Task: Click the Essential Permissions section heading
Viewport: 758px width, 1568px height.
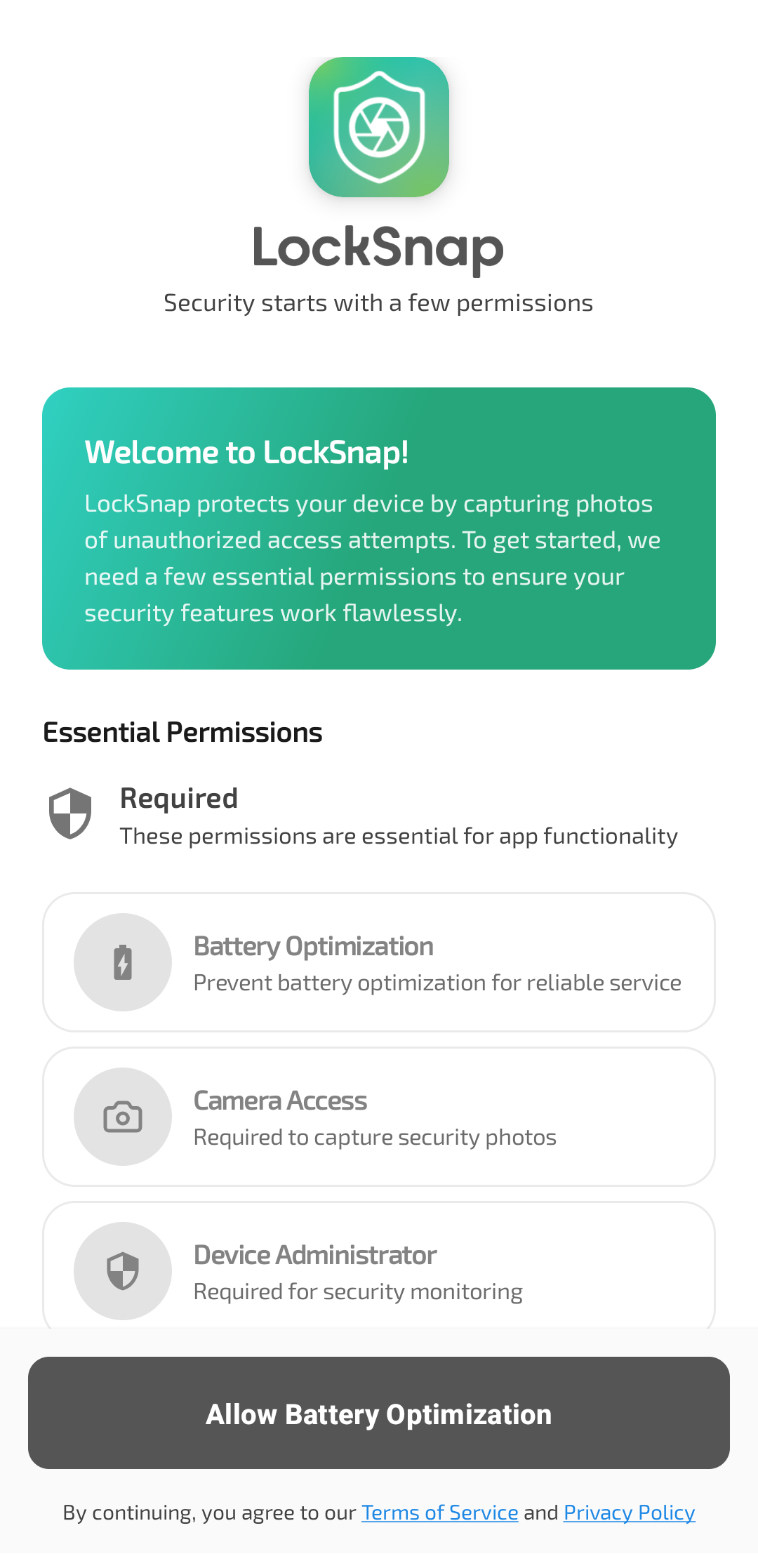Action: [182, 731]
